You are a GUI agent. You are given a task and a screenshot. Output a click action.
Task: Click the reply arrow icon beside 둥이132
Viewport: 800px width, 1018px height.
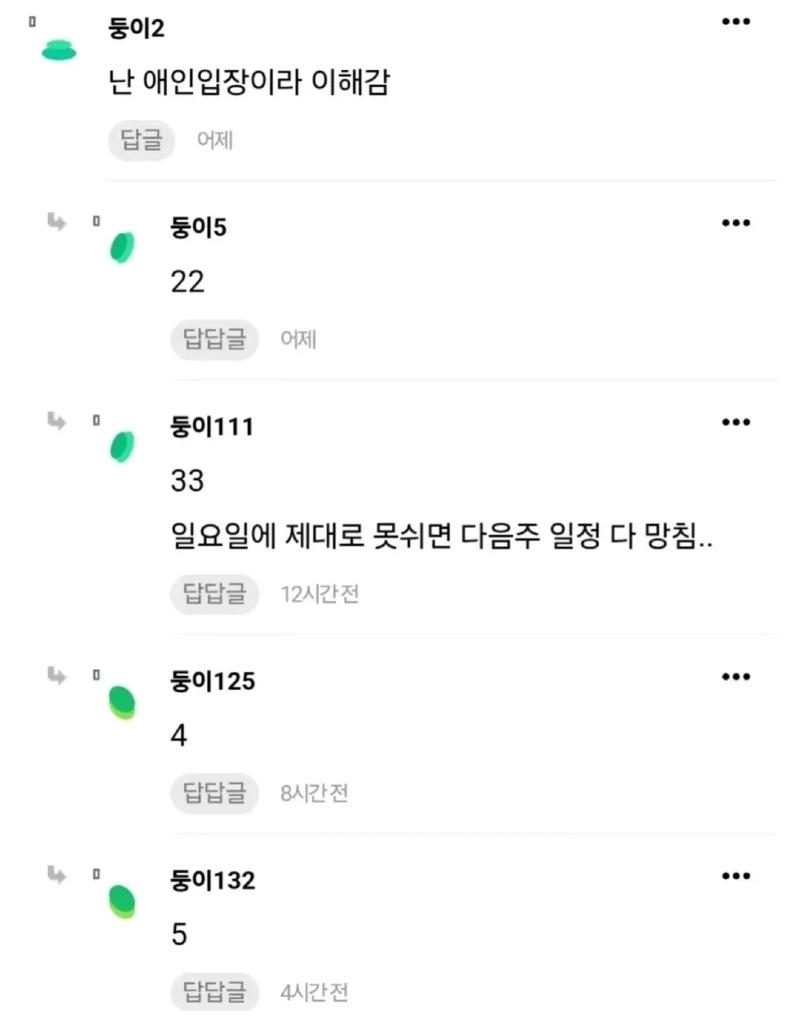(58, 877)
